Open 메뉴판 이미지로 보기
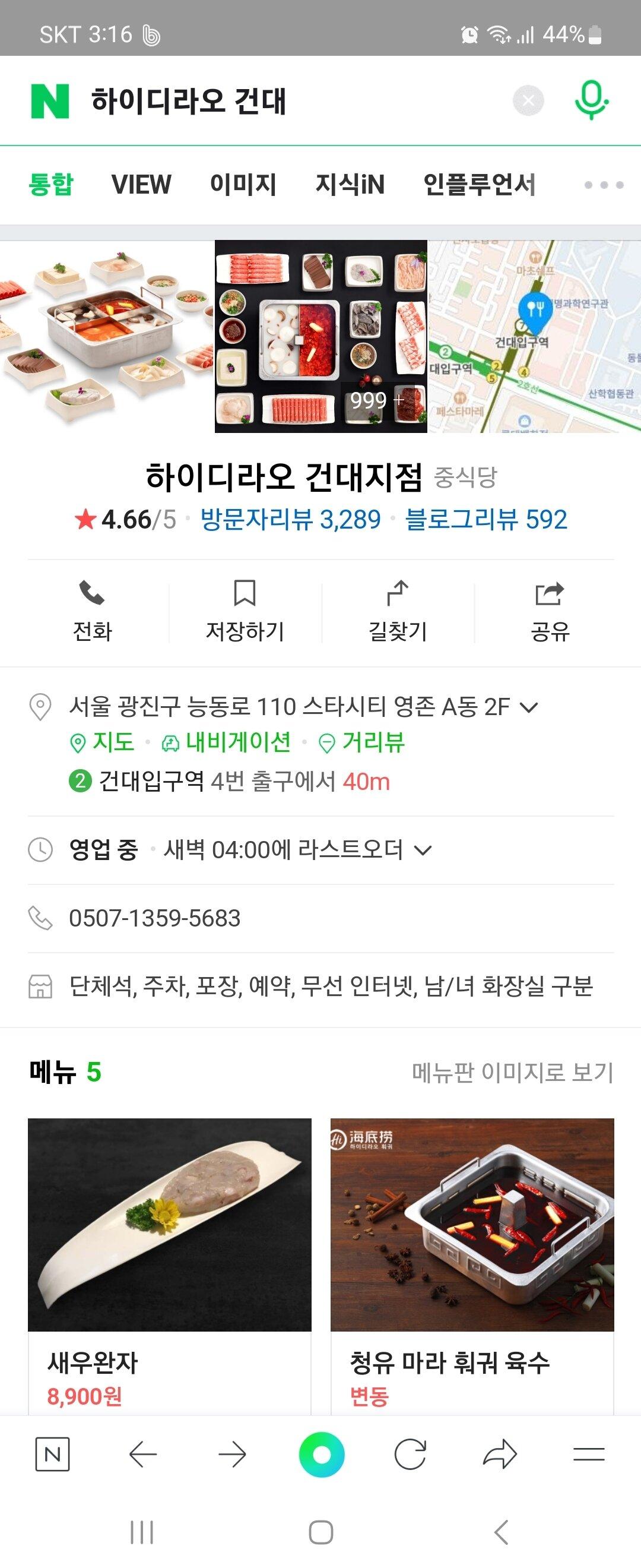This screenshot has height=1568, width=641. (x=512, y=1073)
